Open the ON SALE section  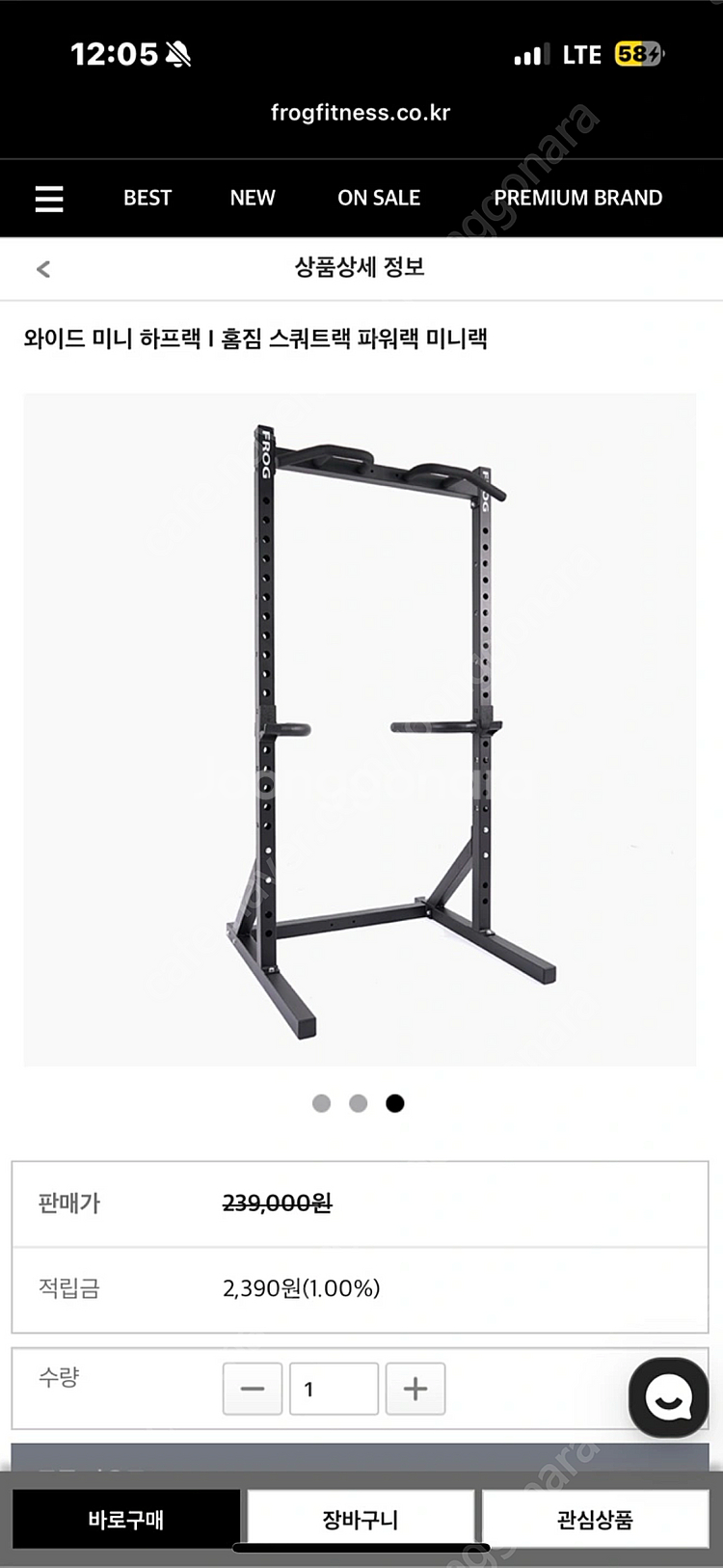pos(379,198)
